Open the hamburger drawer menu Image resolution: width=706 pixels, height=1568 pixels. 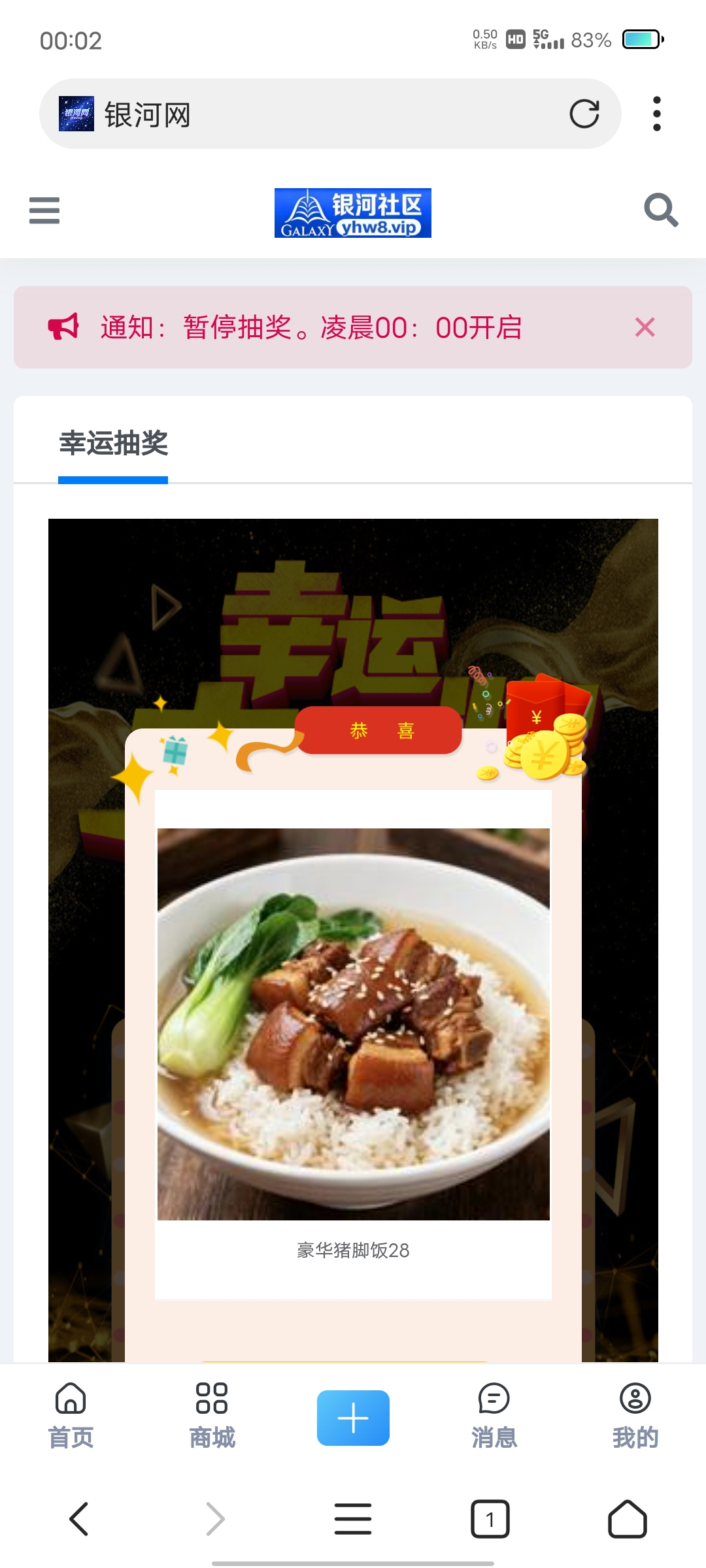pyautogui.click(x=44, y=210)
